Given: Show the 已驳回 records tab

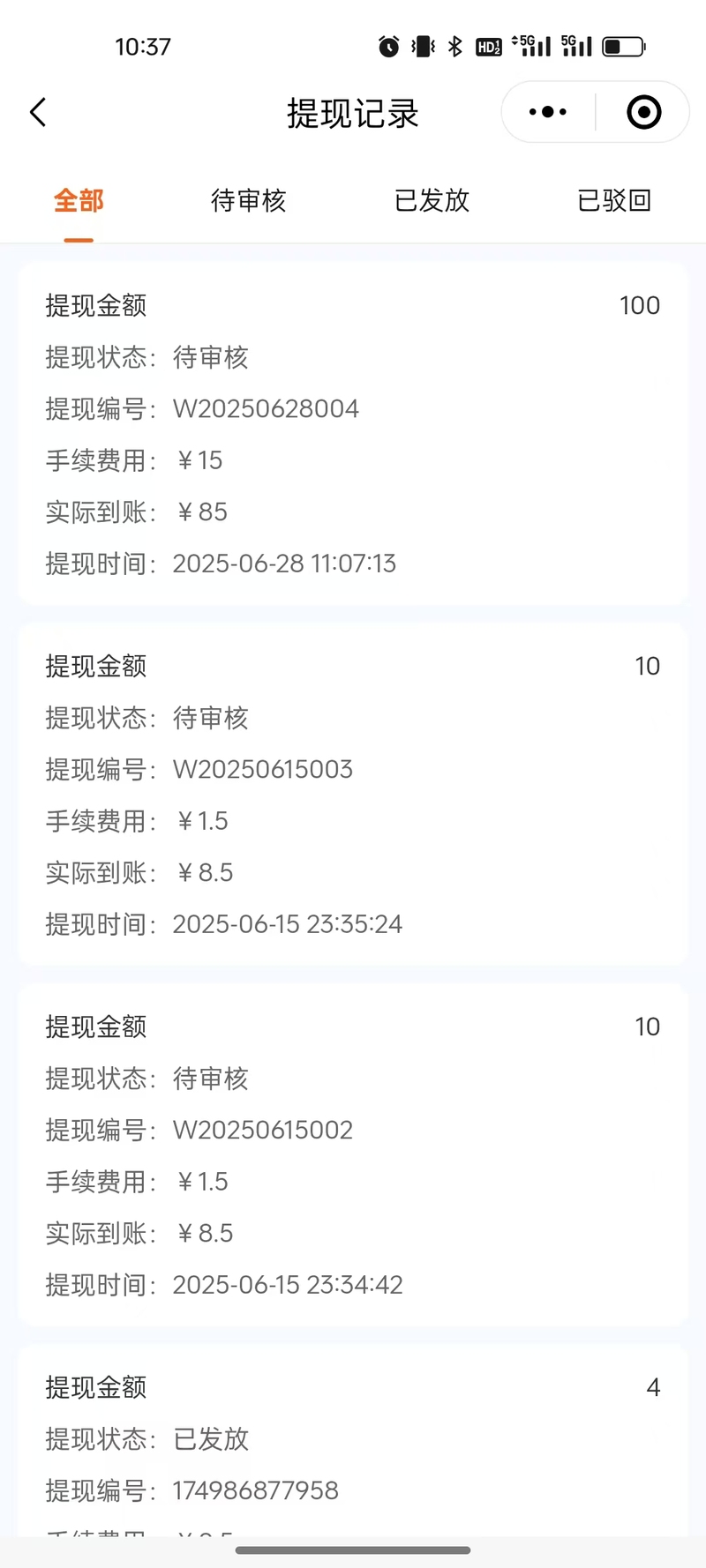Looking at the screenshot, I should tap(615, 201).
